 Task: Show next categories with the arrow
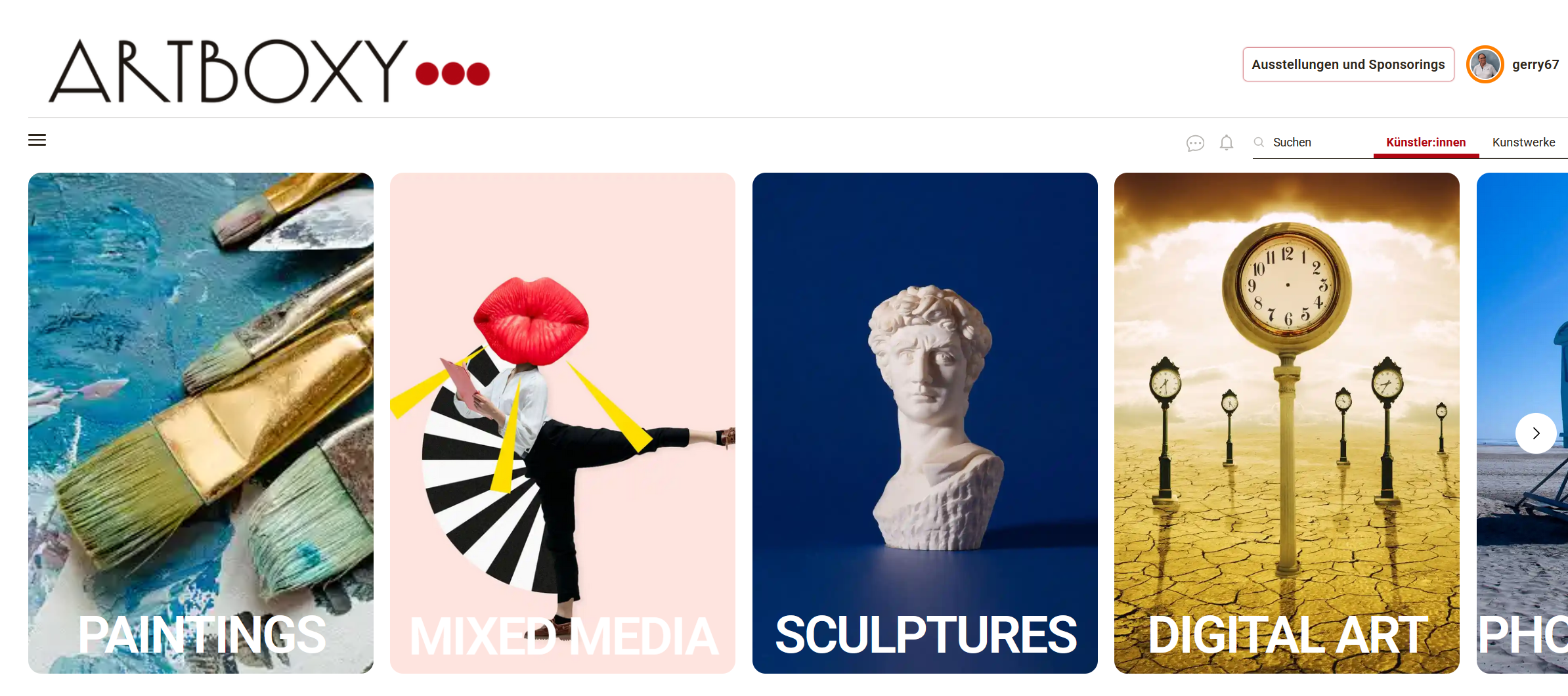pos(1536,433)
